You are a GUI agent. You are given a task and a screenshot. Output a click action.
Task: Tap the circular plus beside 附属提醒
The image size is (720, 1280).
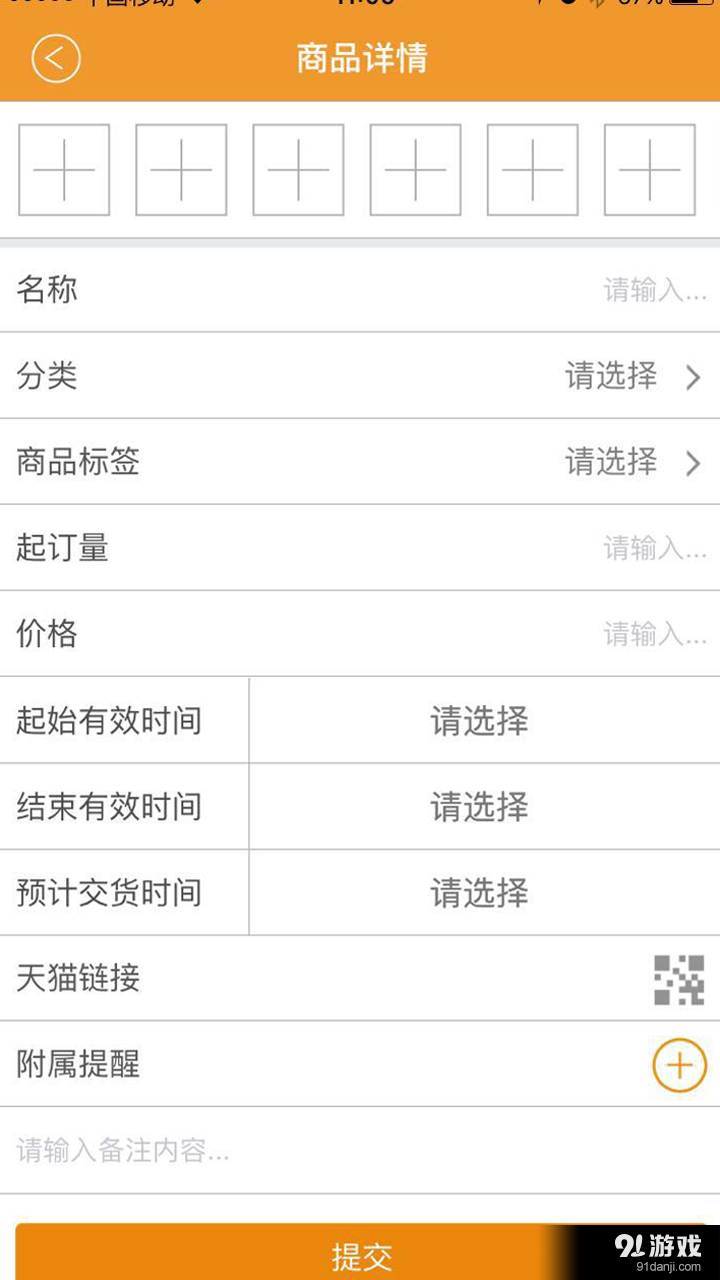[x=679, y=1065]
